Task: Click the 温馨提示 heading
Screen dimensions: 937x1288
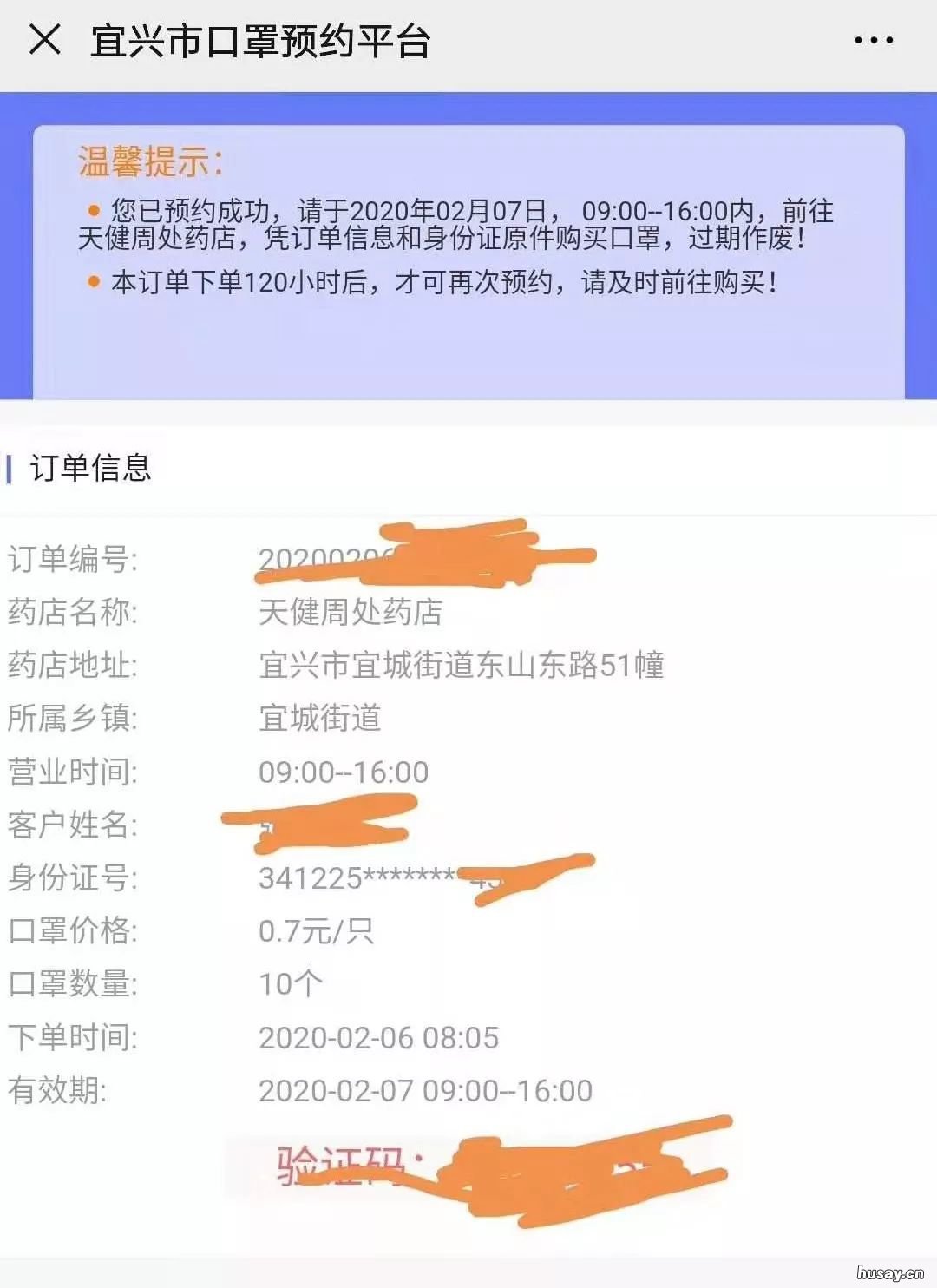Action: (x=146, y=158)
